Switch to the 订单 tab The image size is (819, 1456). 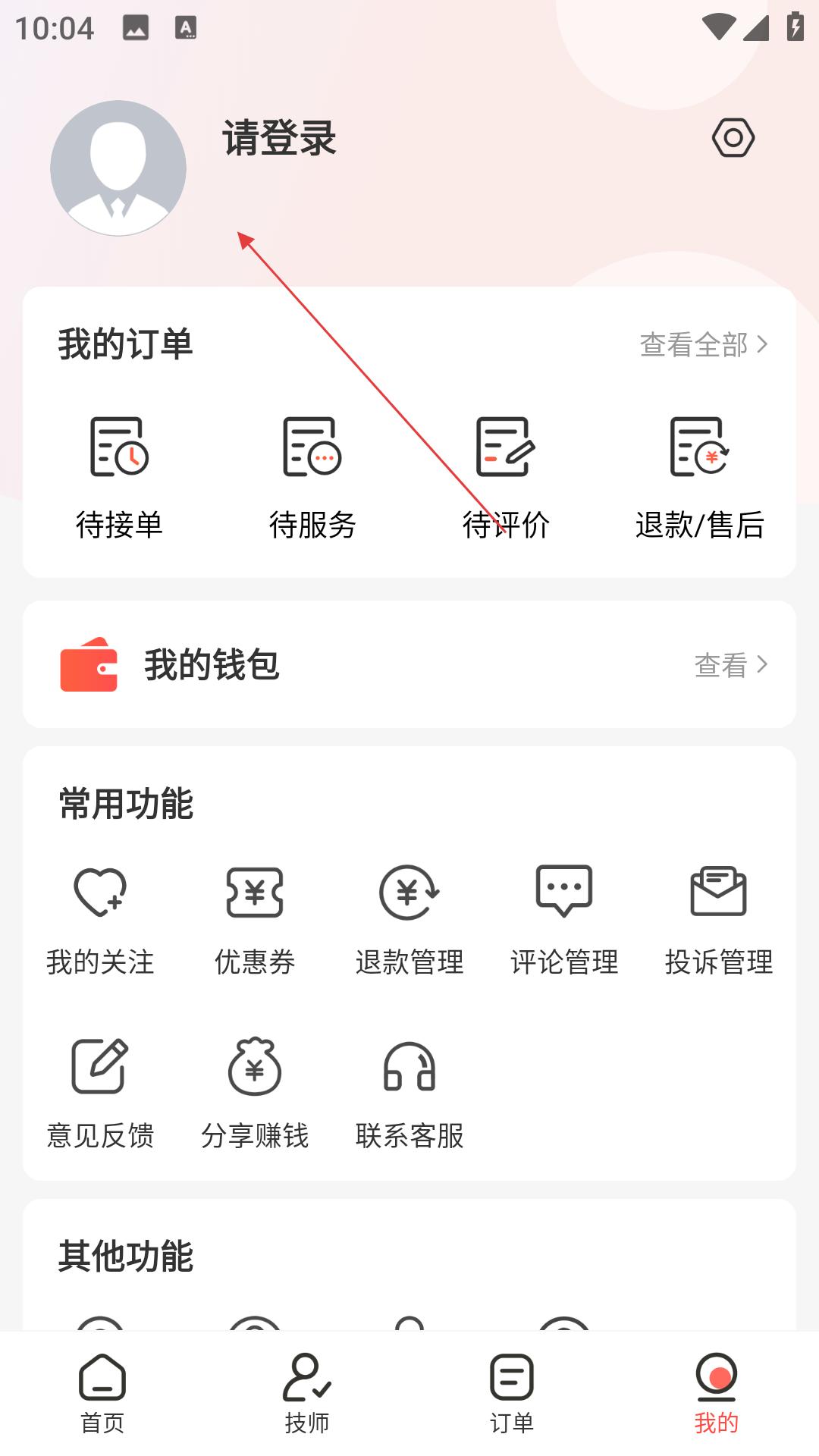[512, 1394]
